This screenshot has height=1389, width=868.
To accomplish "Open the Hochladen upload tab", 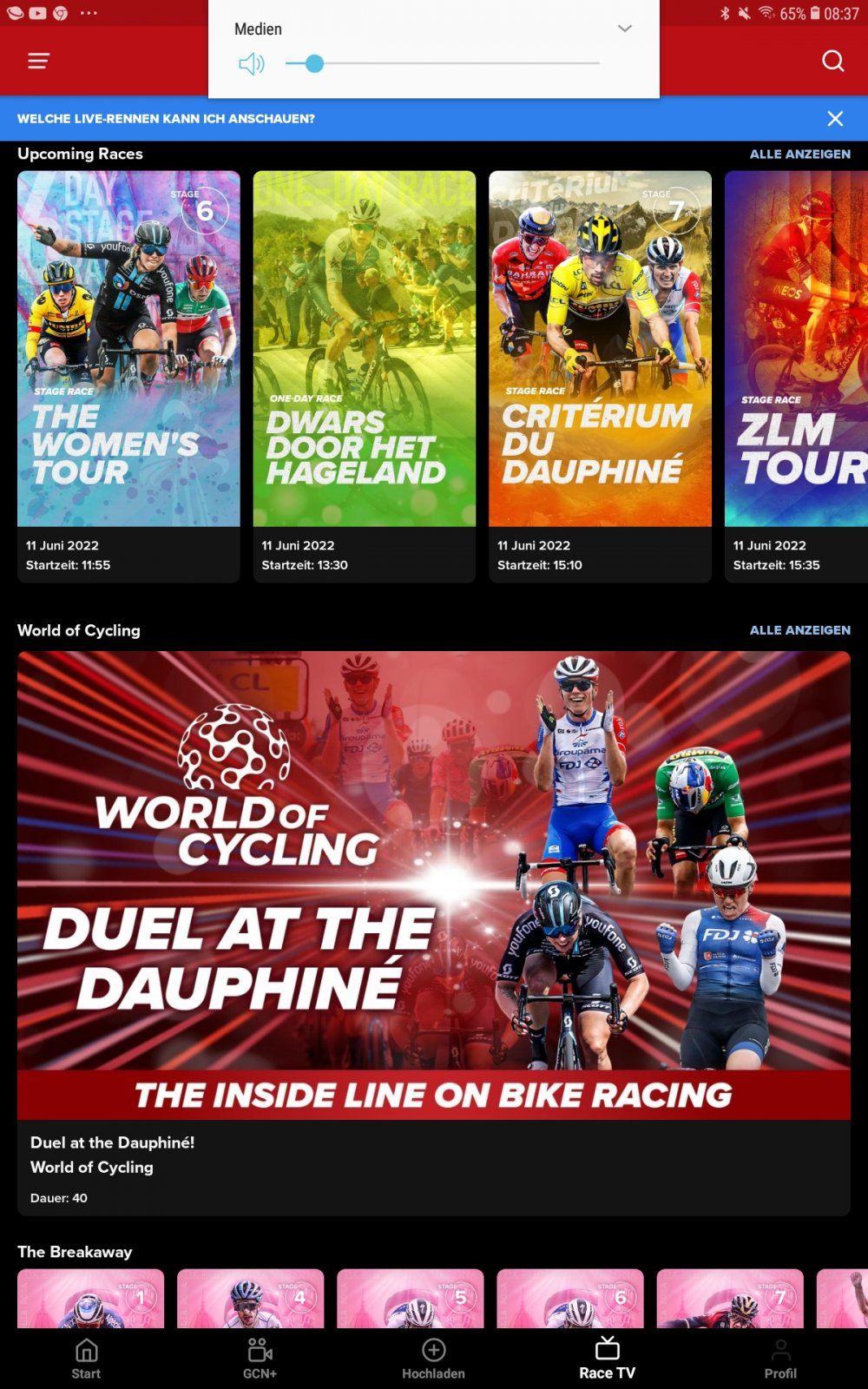I will point(433,1358).
